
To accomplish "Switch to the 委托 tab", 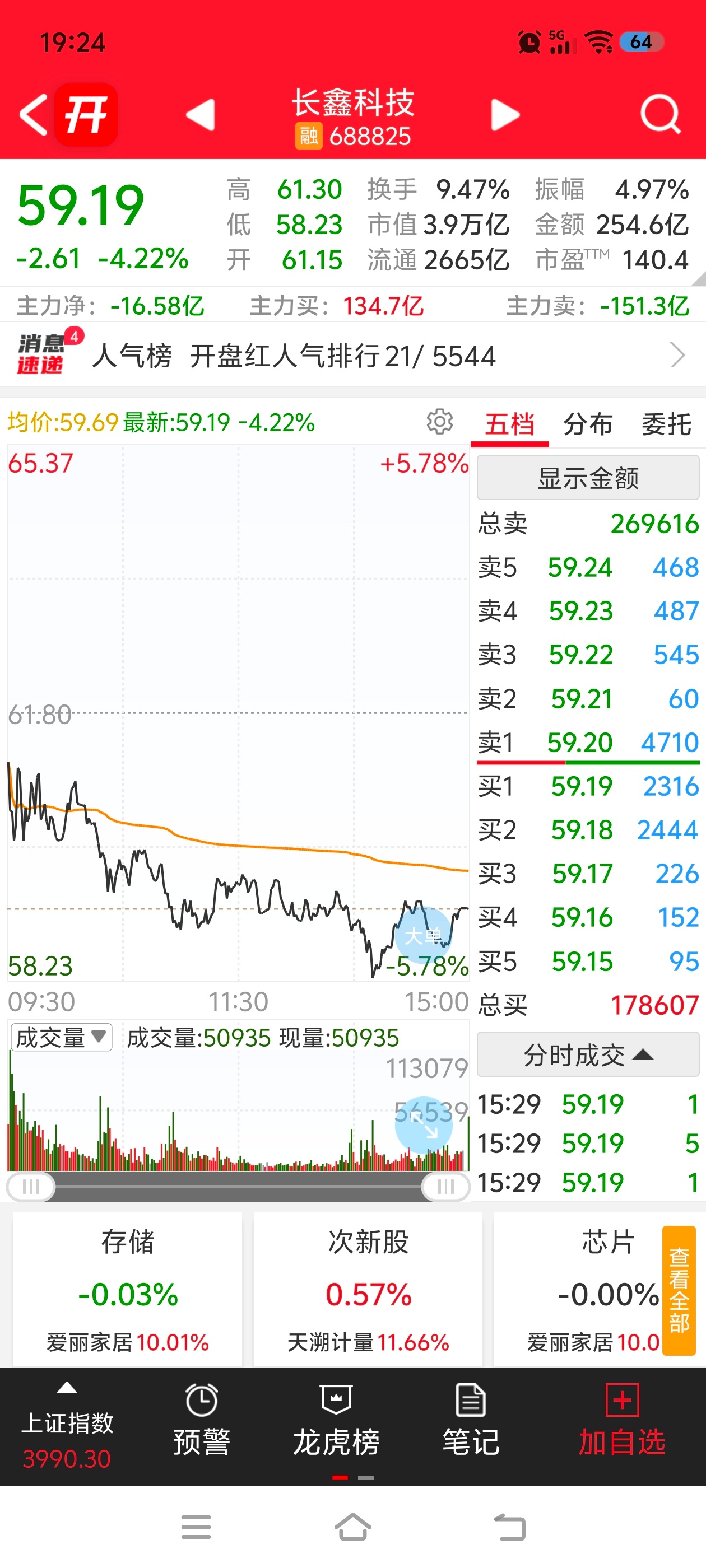I will pyautogui.click(x=666, y=424).
